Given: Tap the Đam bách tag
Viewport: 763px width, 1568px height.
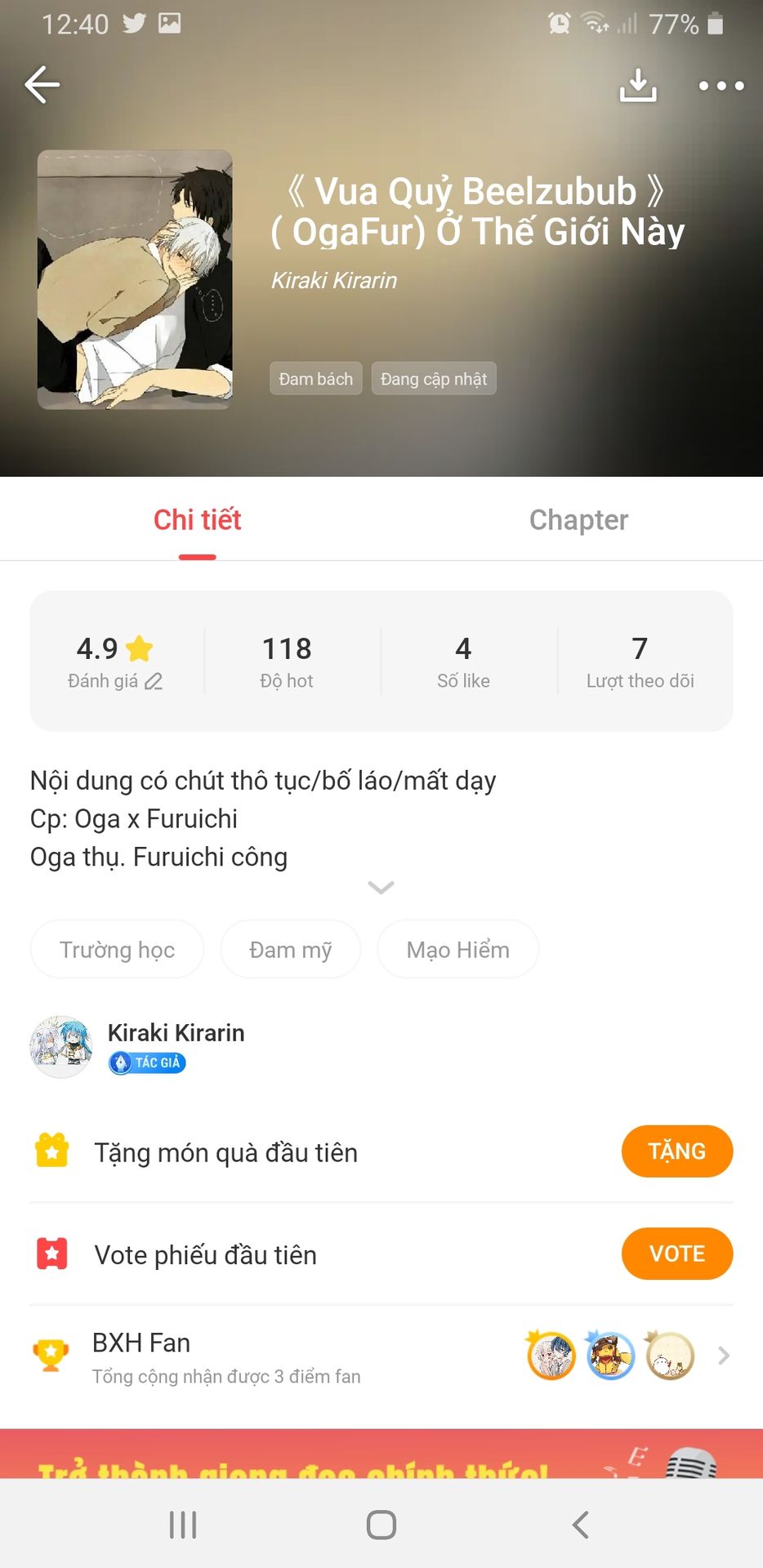Looking at the screenshot, I should click(315, 379).
